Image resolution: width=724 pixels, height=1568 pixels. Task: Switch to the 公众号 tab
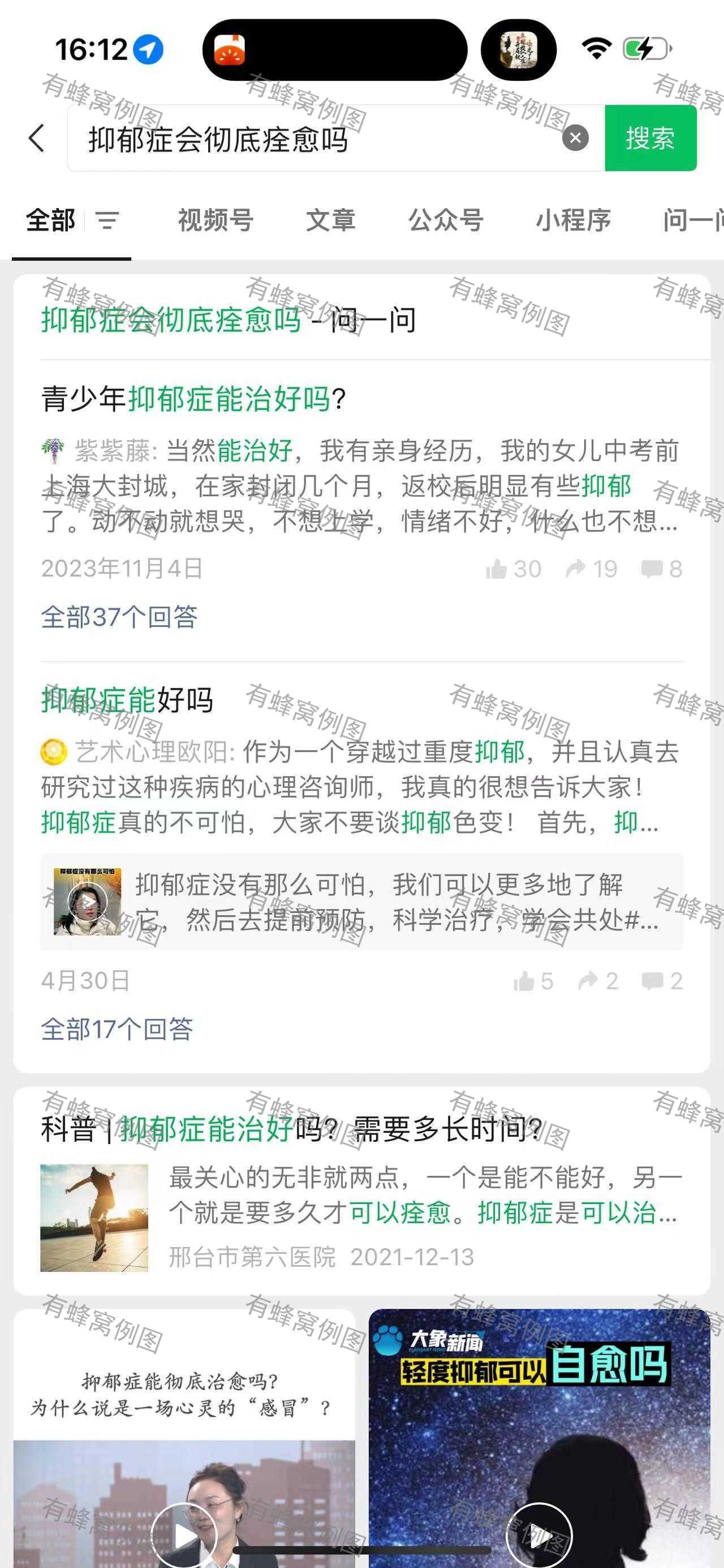(446, 220)
